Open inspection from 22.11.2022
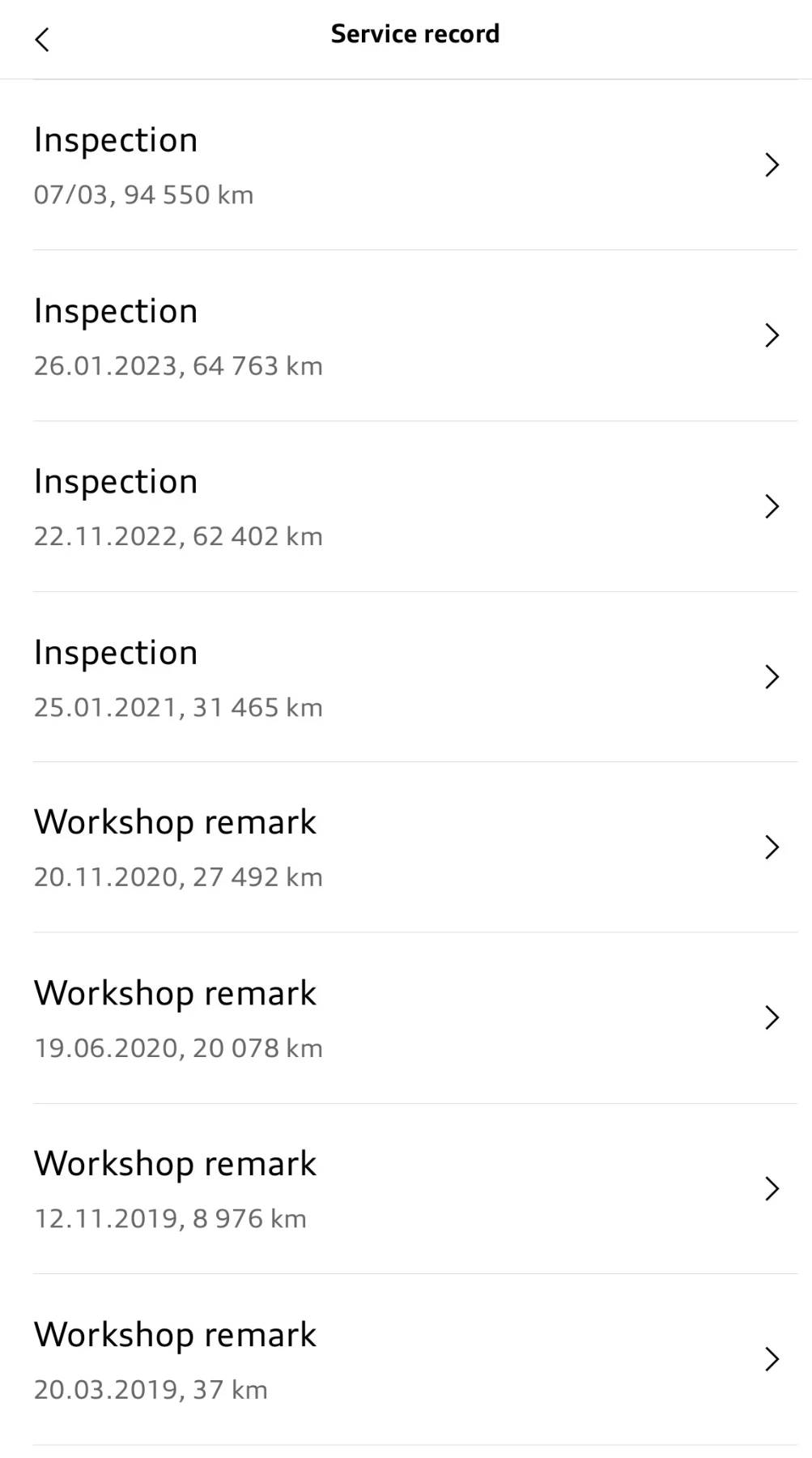The image size is (812, 1458). [405, 507]
